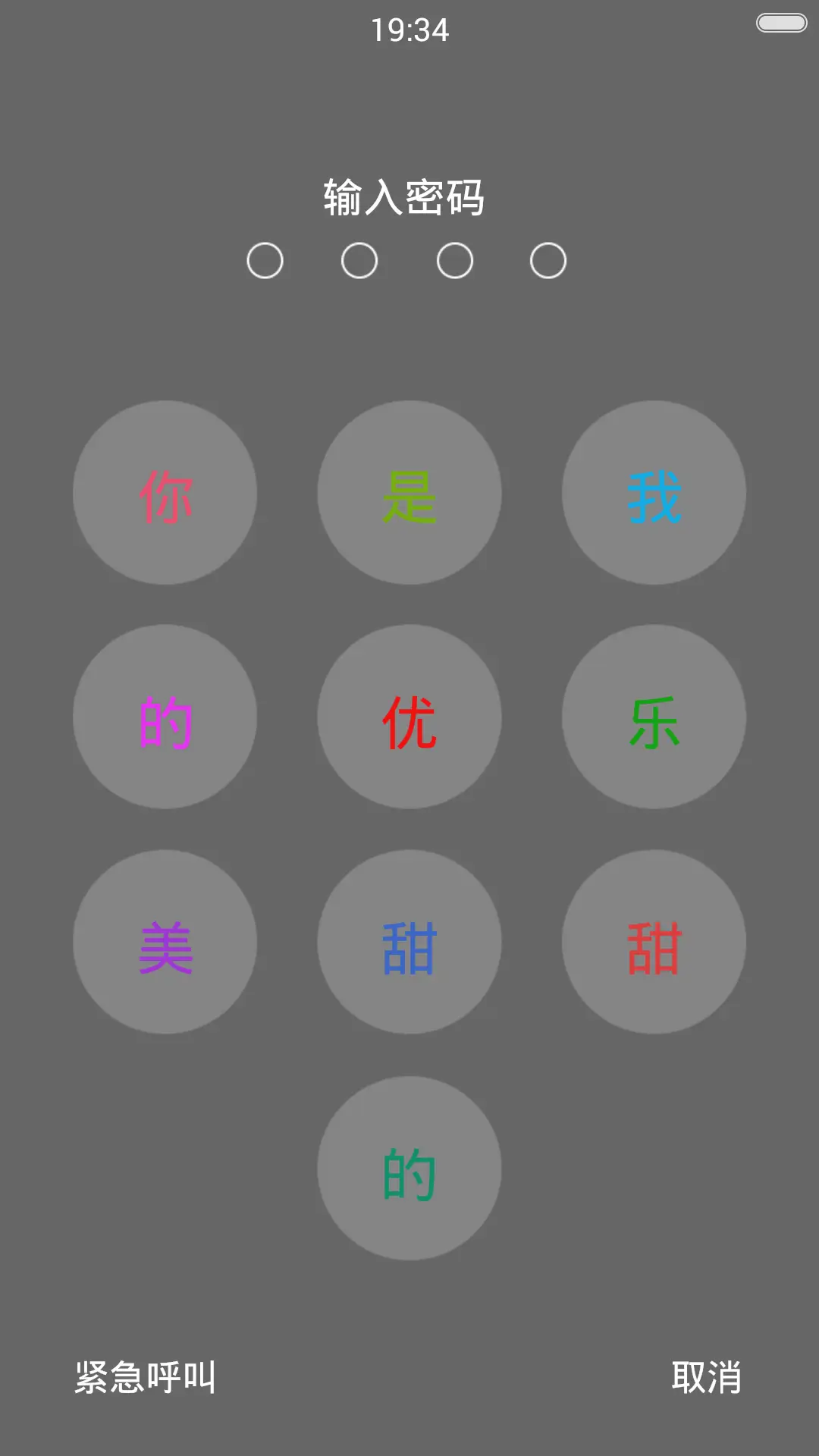Choose the red 优 key
This screenshot has height=1456, width=819.
(x=409, y=717)
